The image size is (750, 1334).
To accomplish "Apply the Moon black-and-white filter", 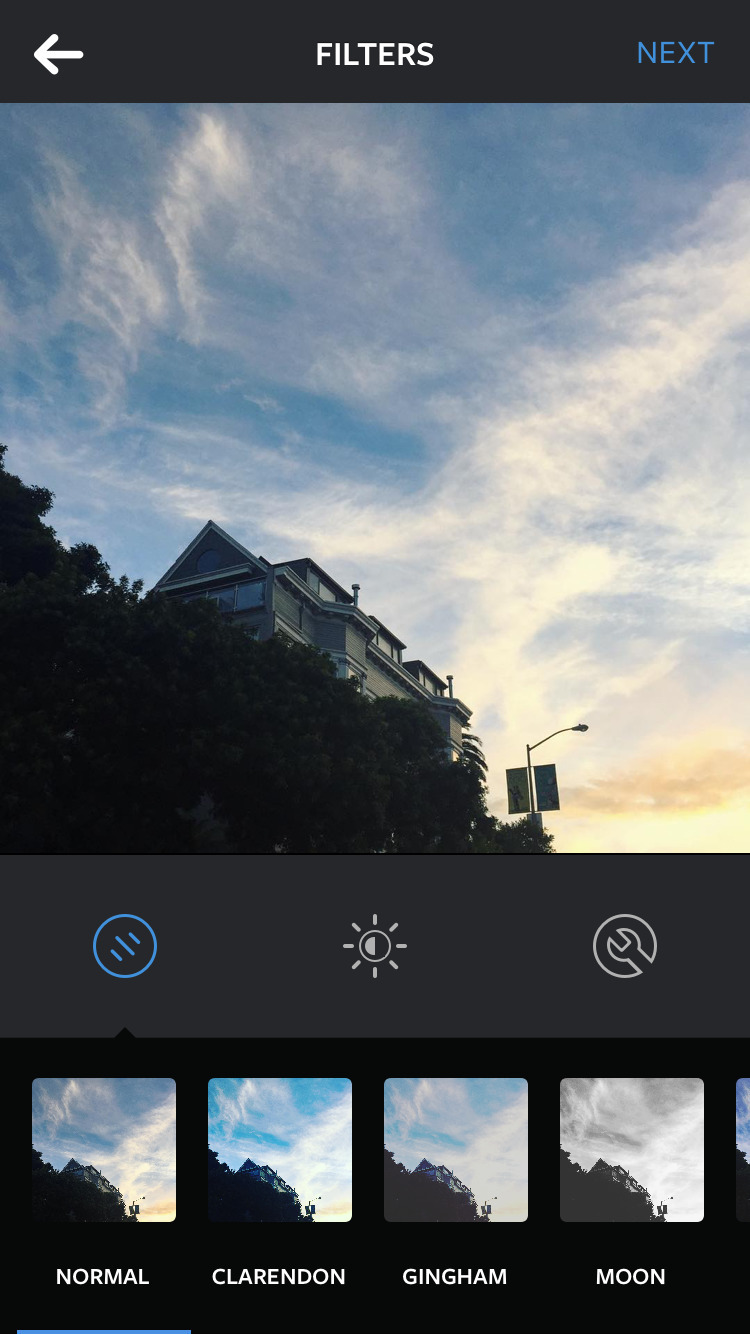I will 632,1150.
